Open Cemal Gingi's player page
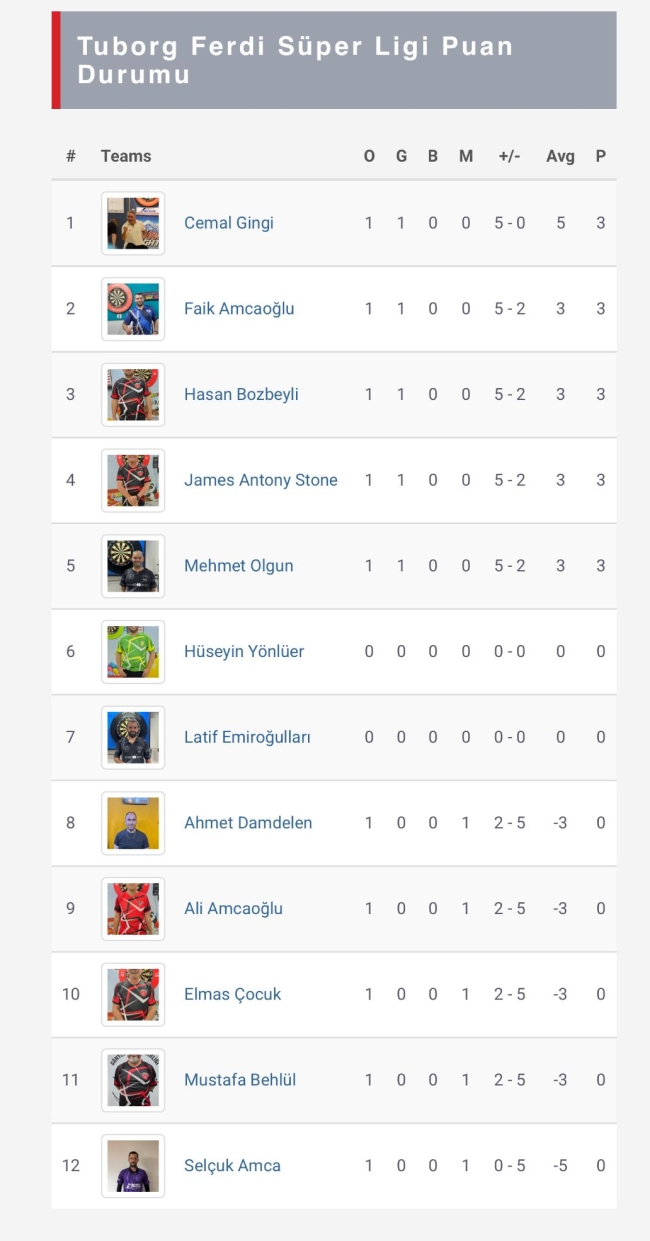The width and height of the screenshot is (650, 1241). (229, 223)
